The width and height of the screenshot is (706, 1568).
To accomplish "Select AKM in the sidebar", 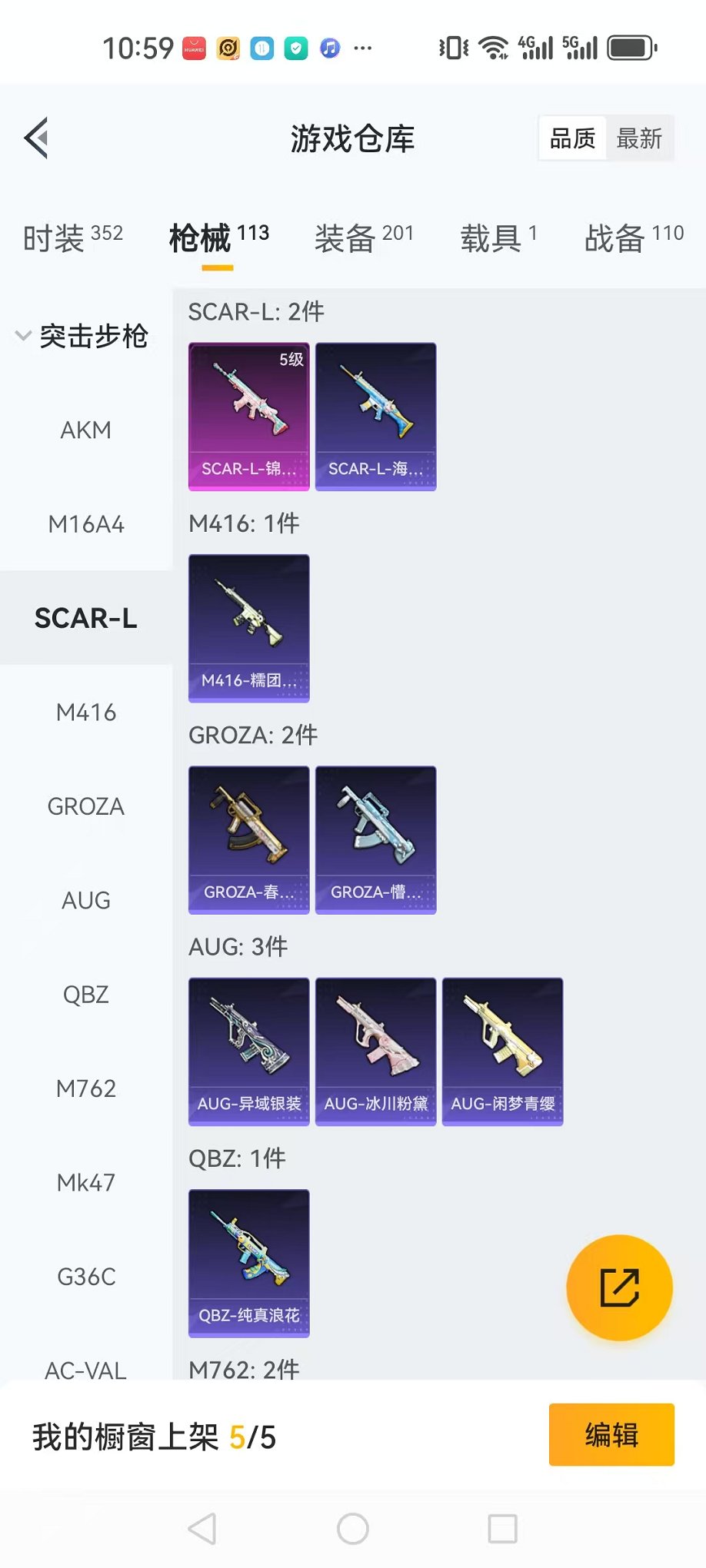I will pyautogui.click(x=86, y=430).
